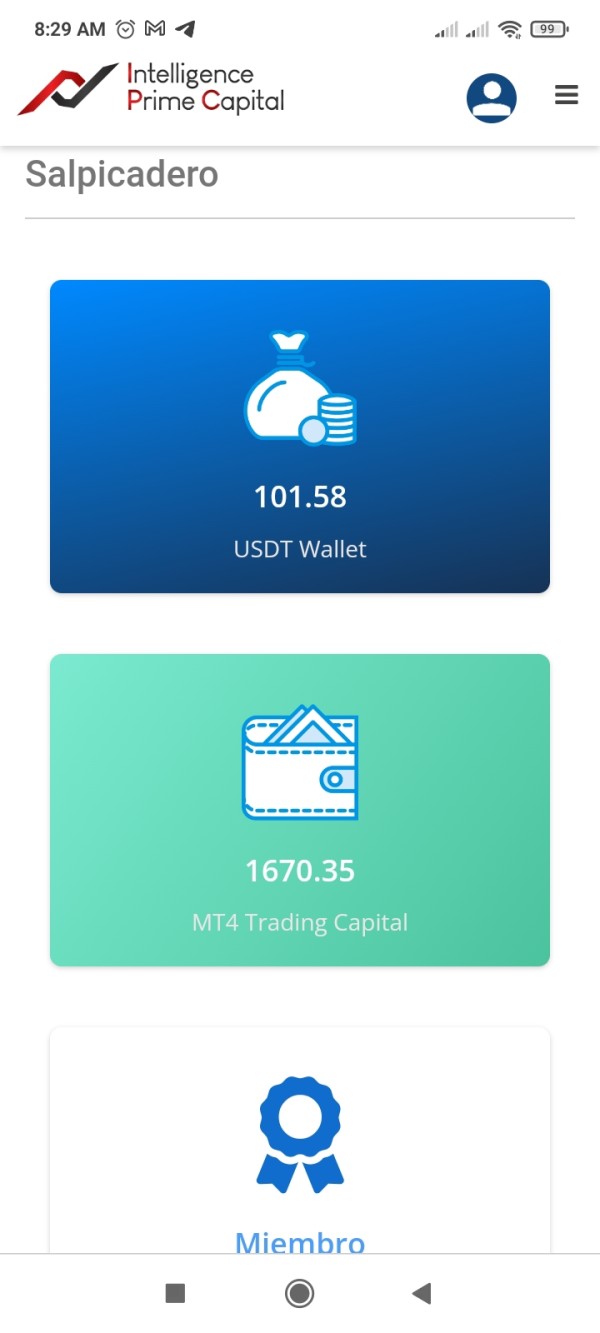Open the MT4 Trading Capital card
The image size is (600, 1333).
pyautogui.click(x=300, y=810)
